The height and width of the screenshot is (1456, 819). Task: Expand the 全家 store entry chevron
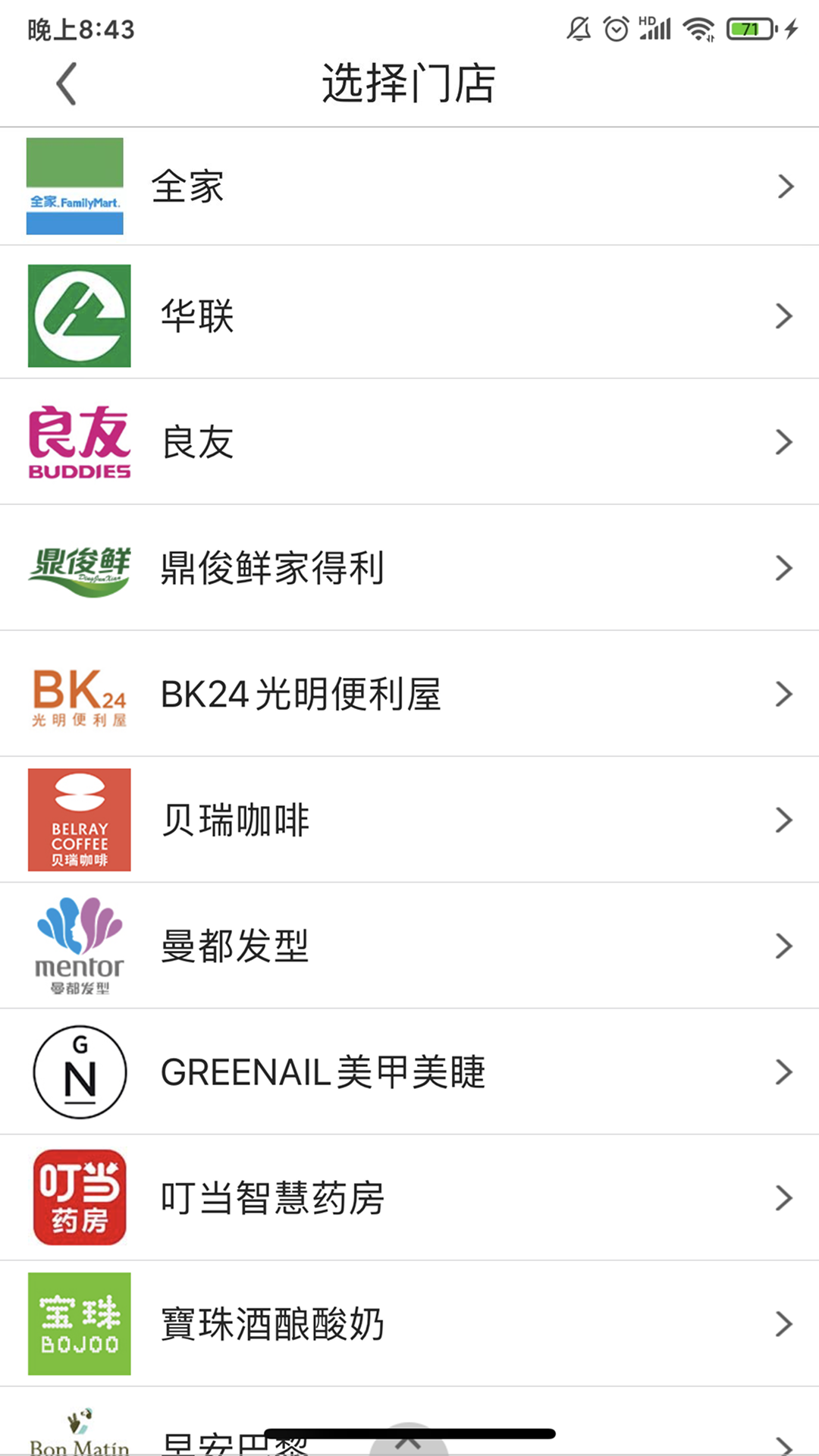(x=785, y=186)
